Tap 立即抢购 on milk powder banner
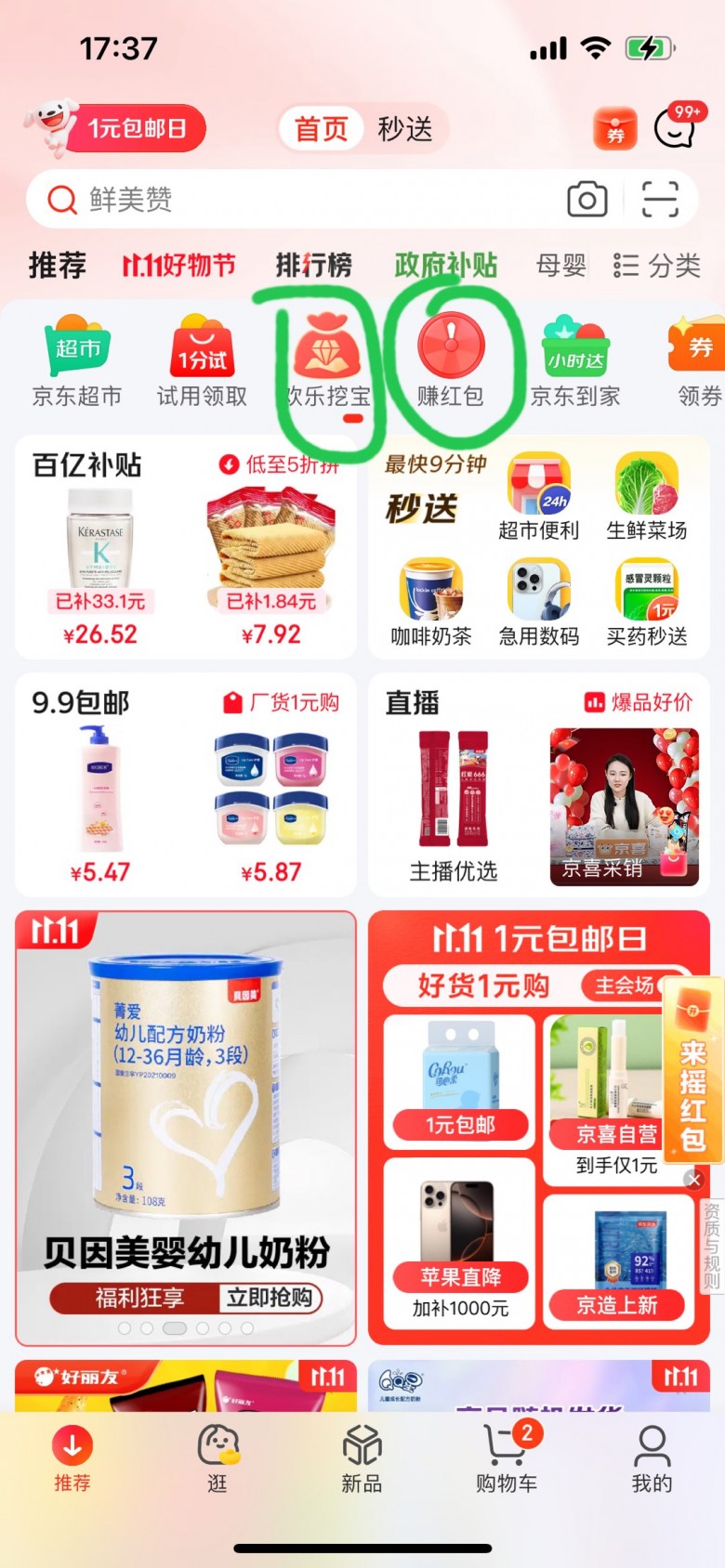 [x=269, y=1298]
